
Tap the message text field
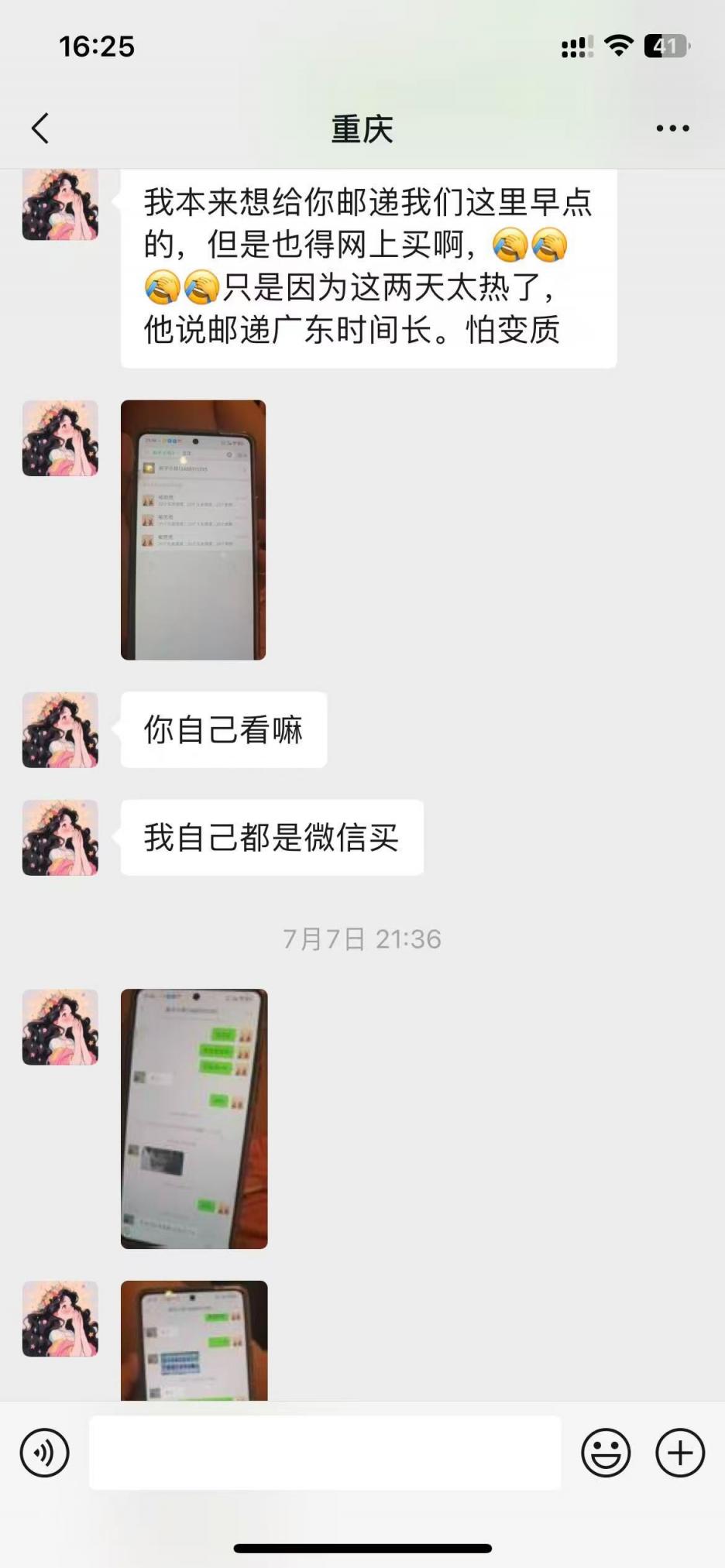click(325, 1453)
